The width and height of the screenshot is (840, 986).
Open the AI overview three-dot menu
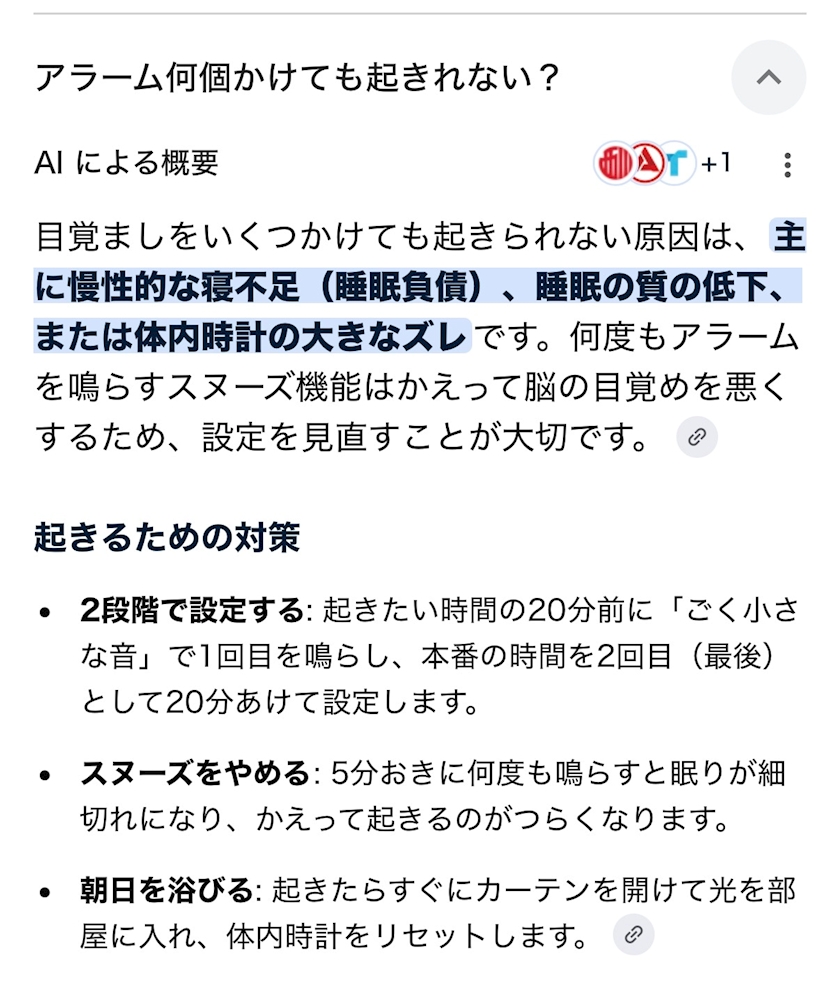coord(787,165)
